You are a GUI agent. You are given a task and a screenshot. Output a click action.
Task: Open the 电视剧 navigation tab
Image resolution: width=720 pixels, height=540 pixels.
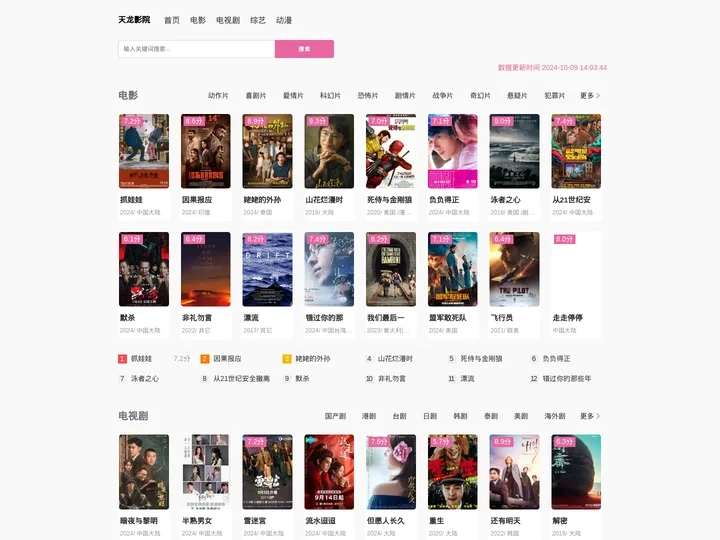pos(228,20)
